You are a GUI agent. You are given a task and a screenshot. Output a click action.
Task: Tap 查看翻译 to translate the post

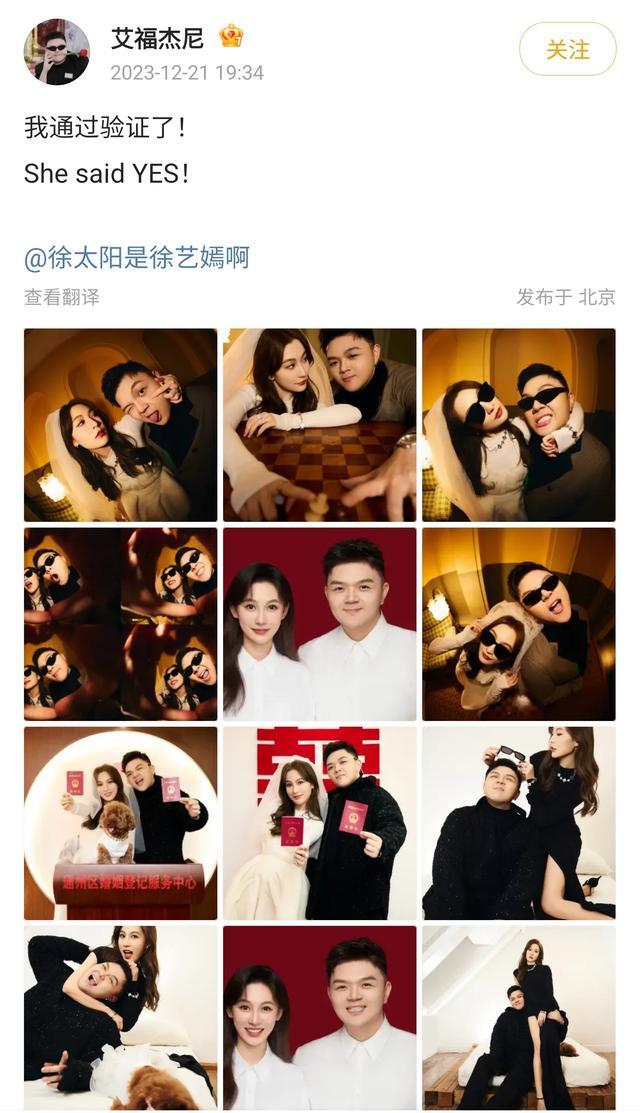[62, 297]
